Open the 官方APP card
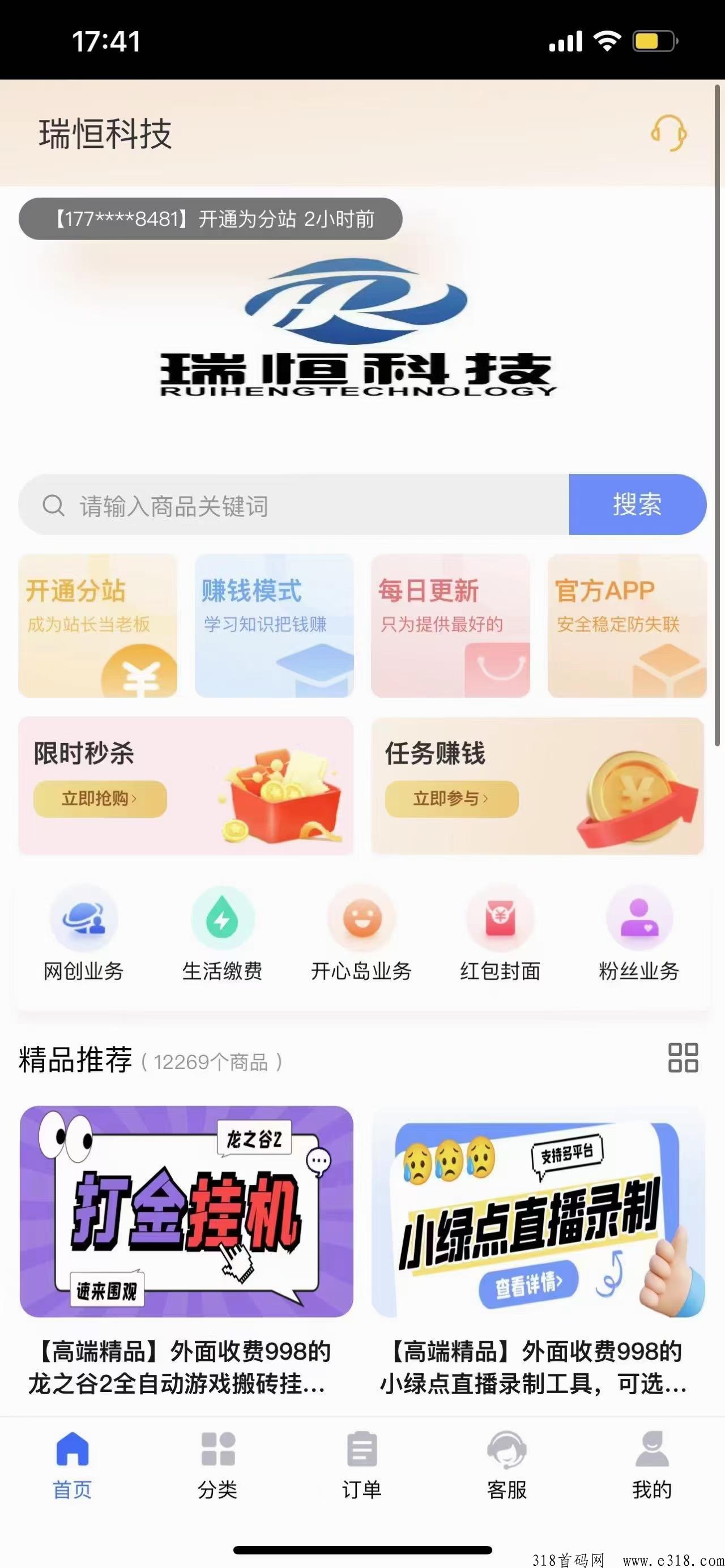The width and height of the screenshot is (725, 1568). (626, 625)
